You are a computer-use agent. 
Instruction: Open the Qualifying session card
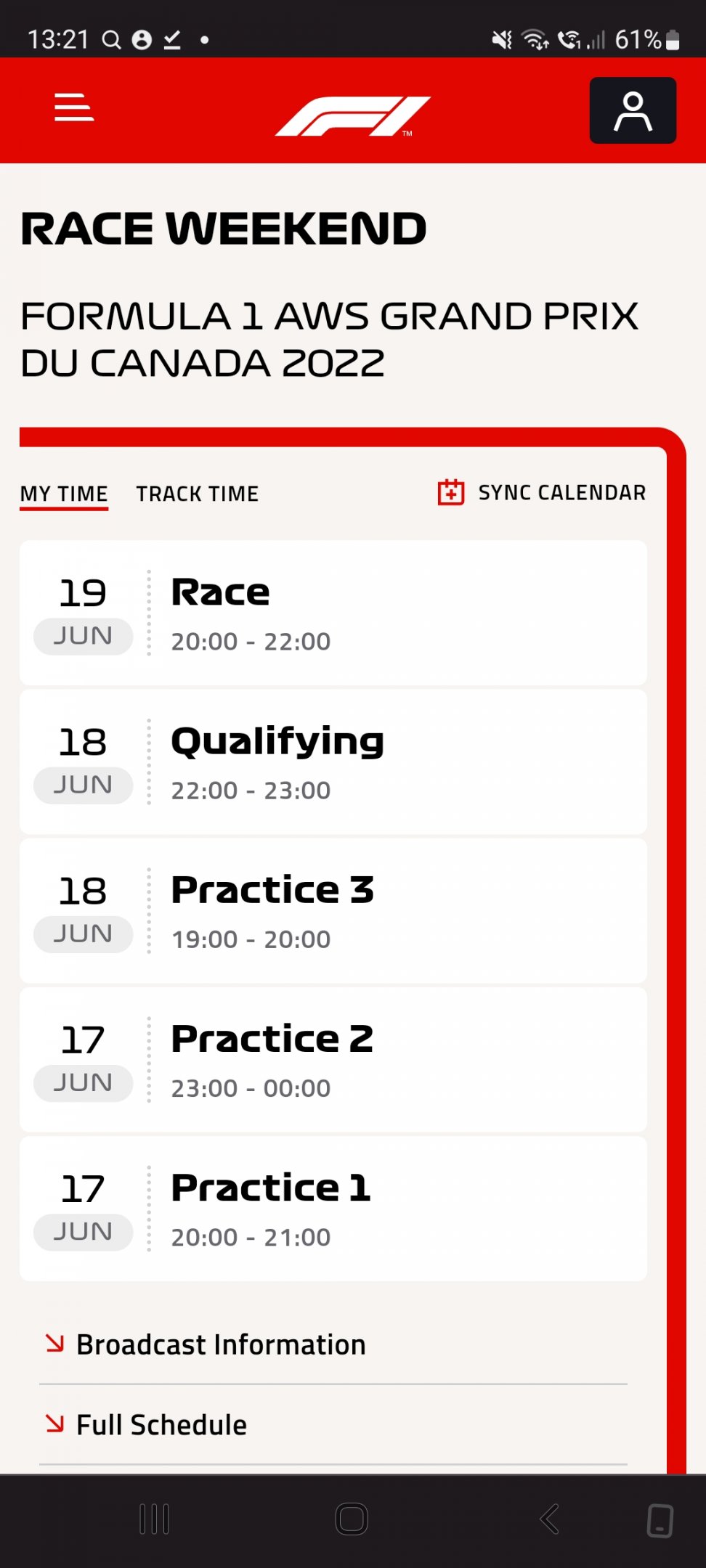coord(333,762)
